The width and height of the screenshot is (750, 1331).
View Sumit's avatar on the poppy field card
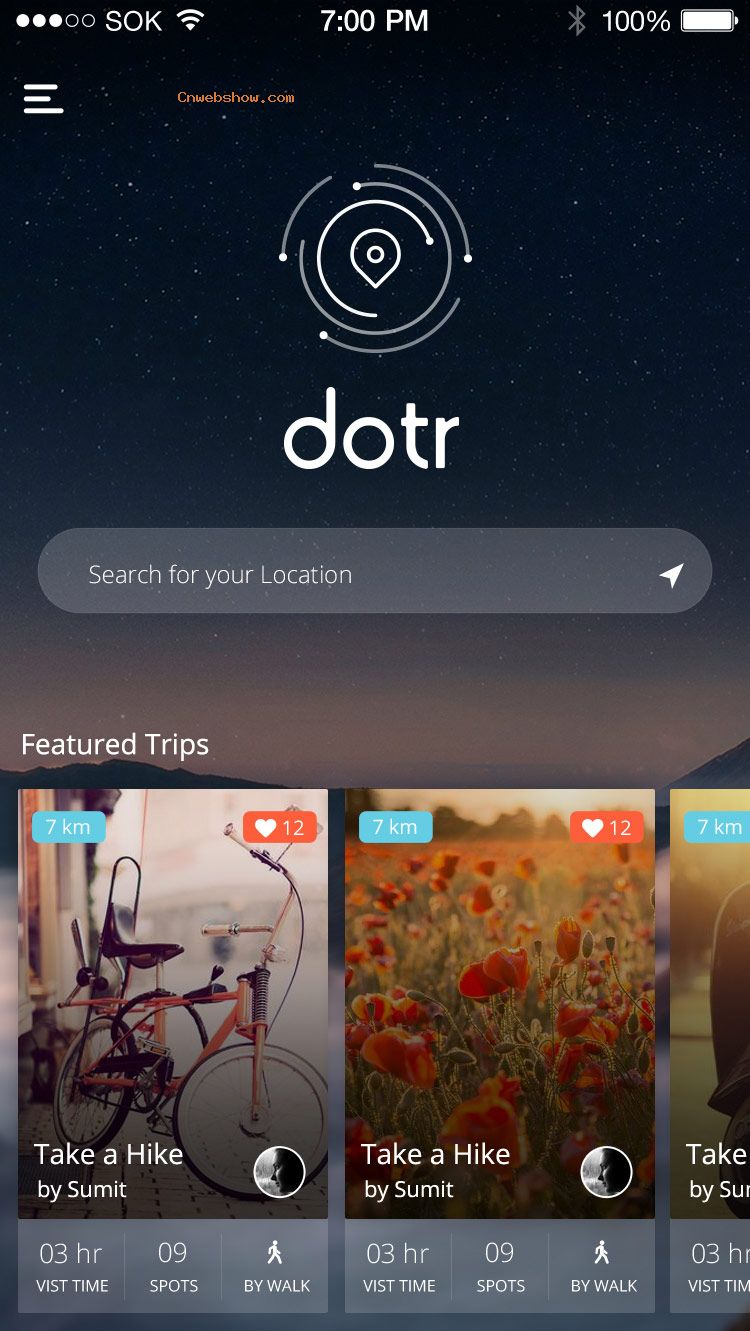[606, 1171]
